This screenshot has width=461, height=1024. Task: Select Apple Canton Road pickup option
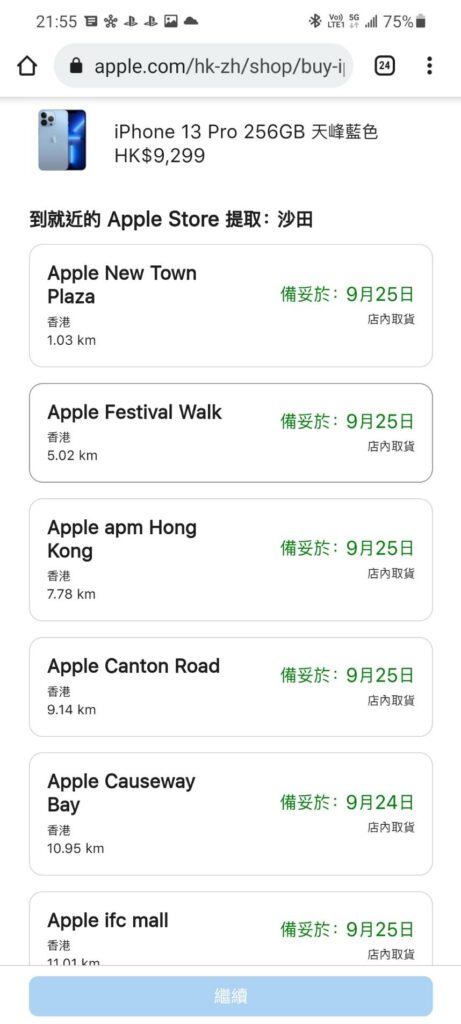click(230, 687)
